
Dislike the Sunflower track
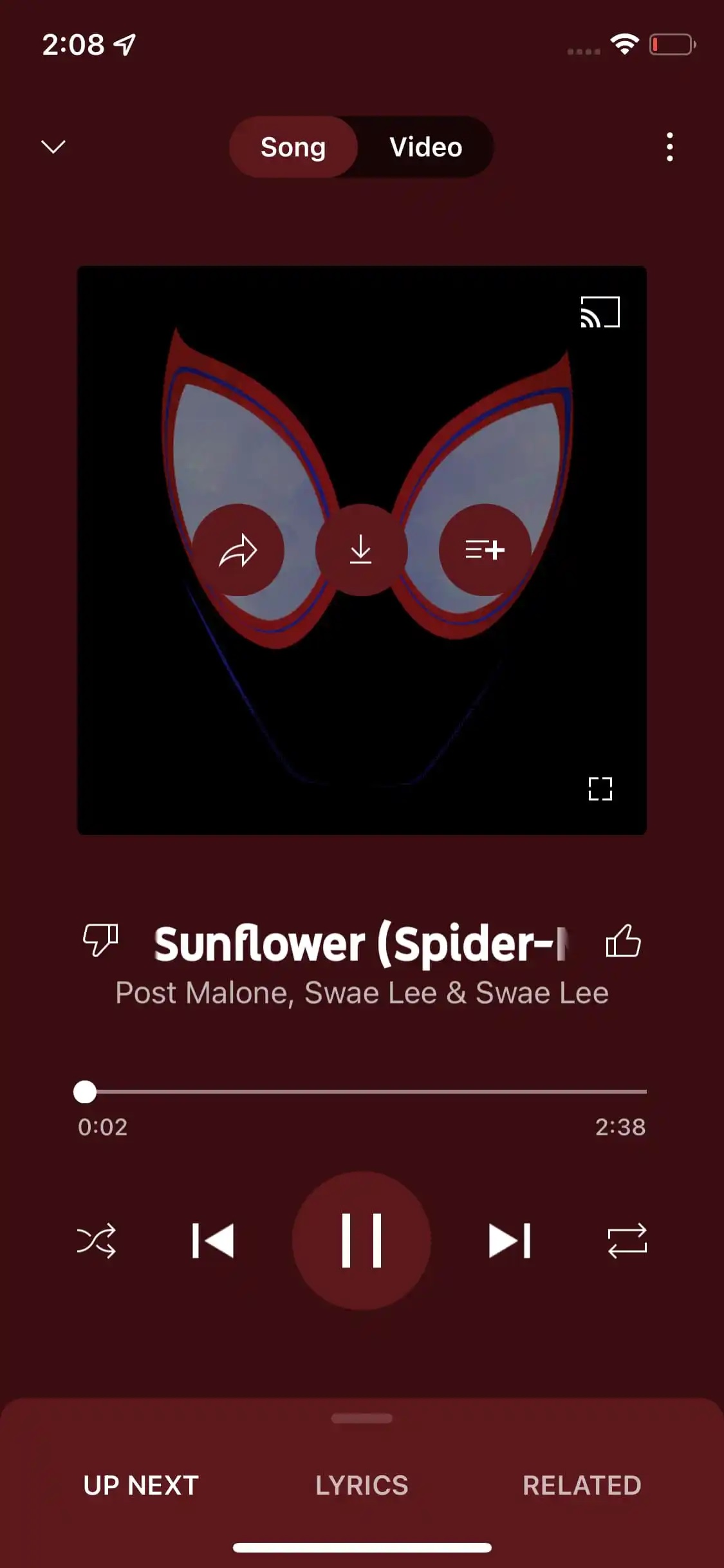pos(101,940)
